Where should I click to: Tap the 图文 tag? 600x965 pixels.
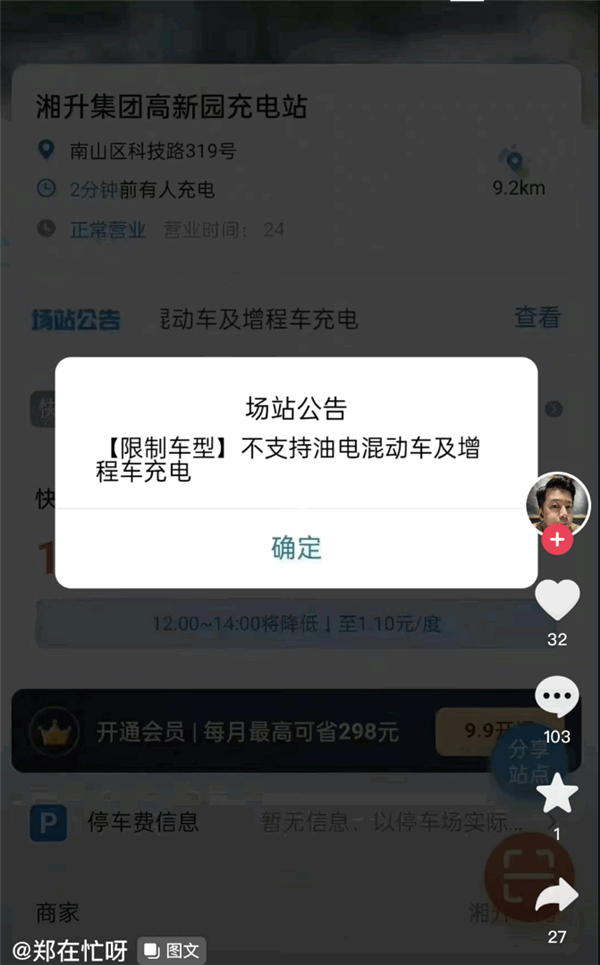click(172, 950)
